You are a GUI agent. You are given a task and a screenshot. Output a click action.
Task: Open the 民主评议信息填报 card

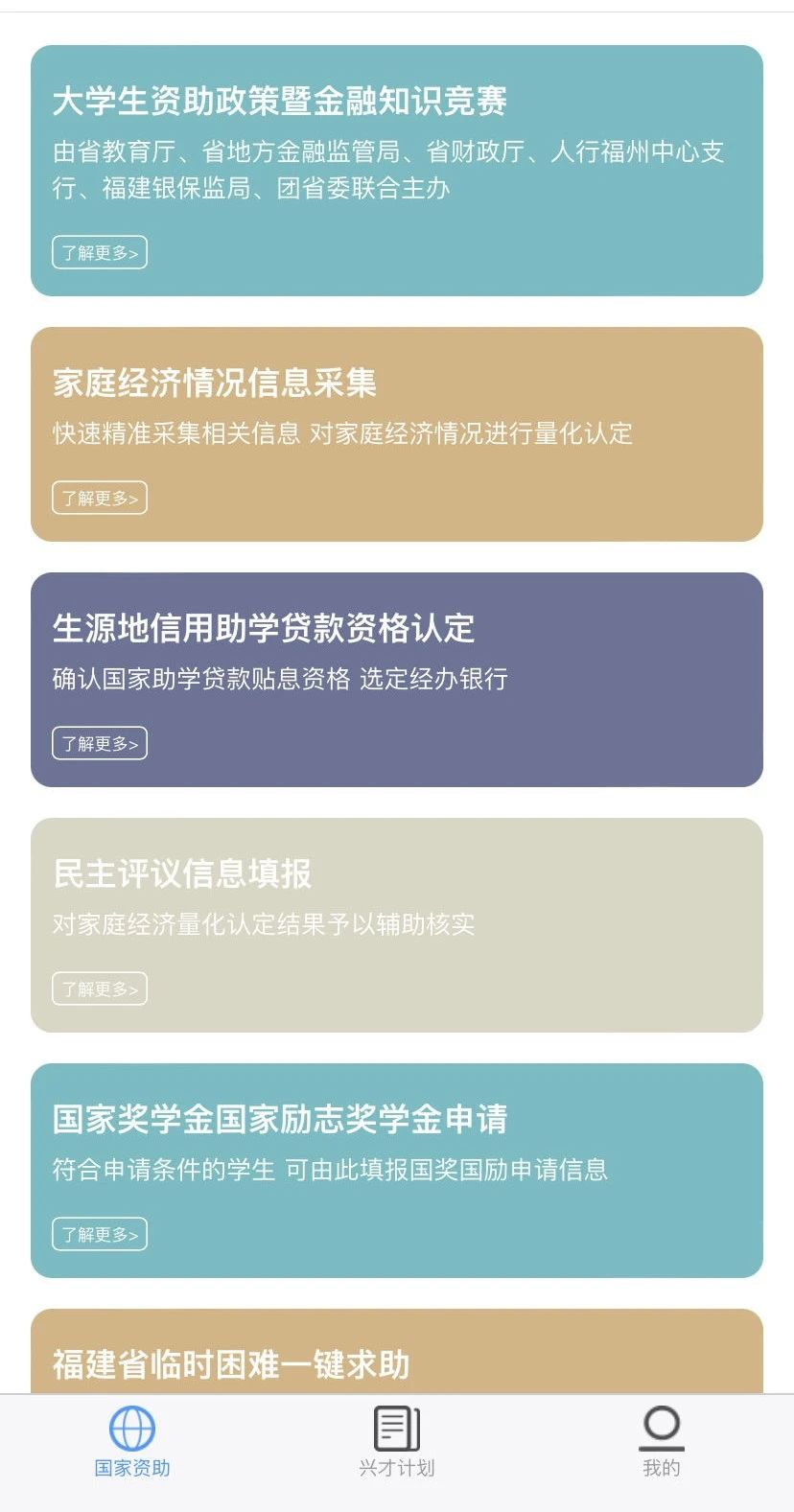click(x=397, y=925)
